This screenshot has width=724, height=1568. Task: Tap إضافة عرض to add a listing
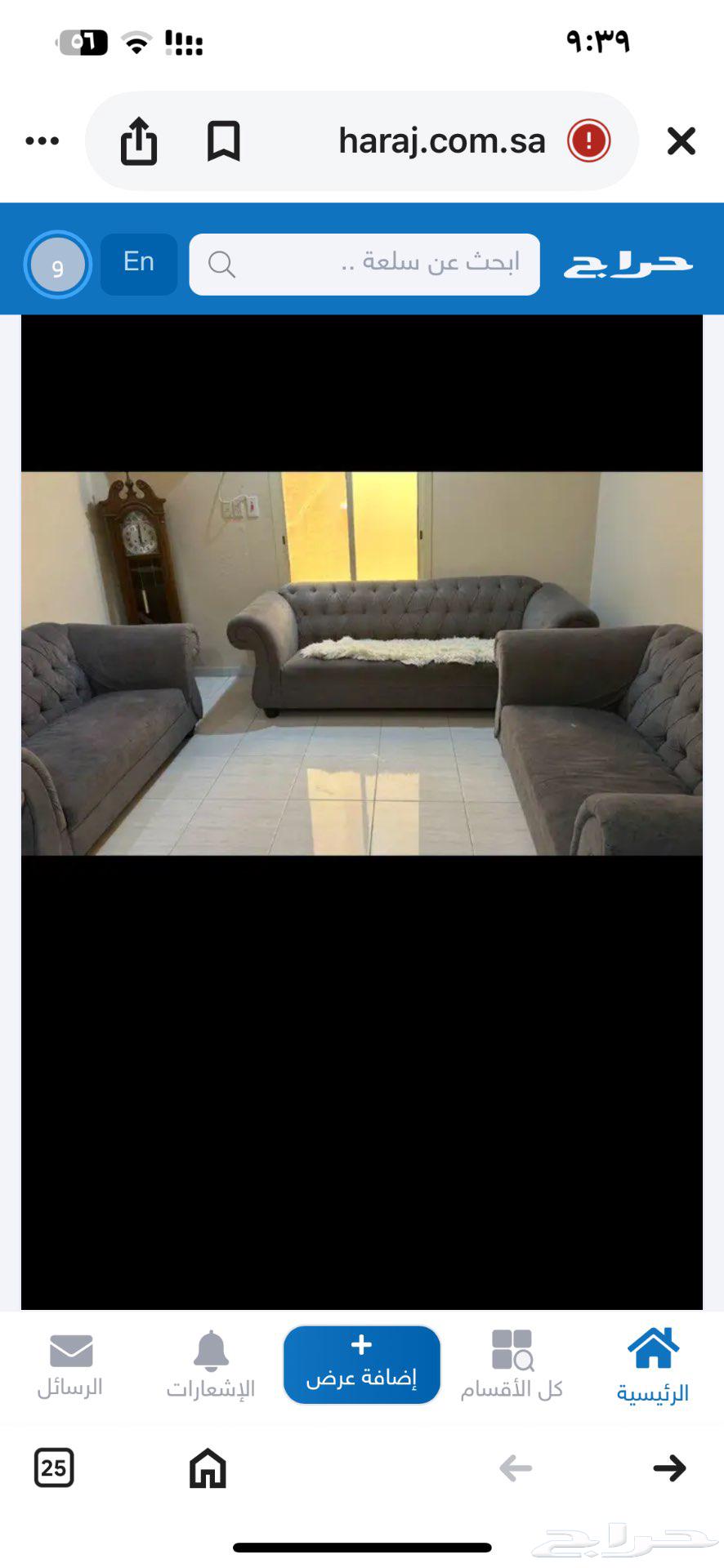click(361, 1364)
